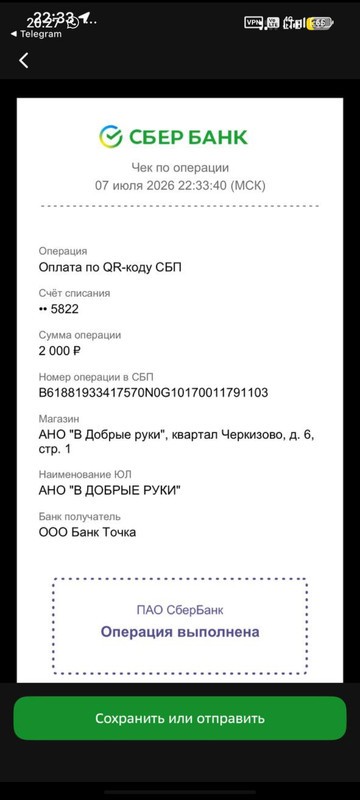Image resolution: width=360 pixels, height=800 pixels.
Task: Tap the "Сохранить или отправить" button
Action: 180,718
